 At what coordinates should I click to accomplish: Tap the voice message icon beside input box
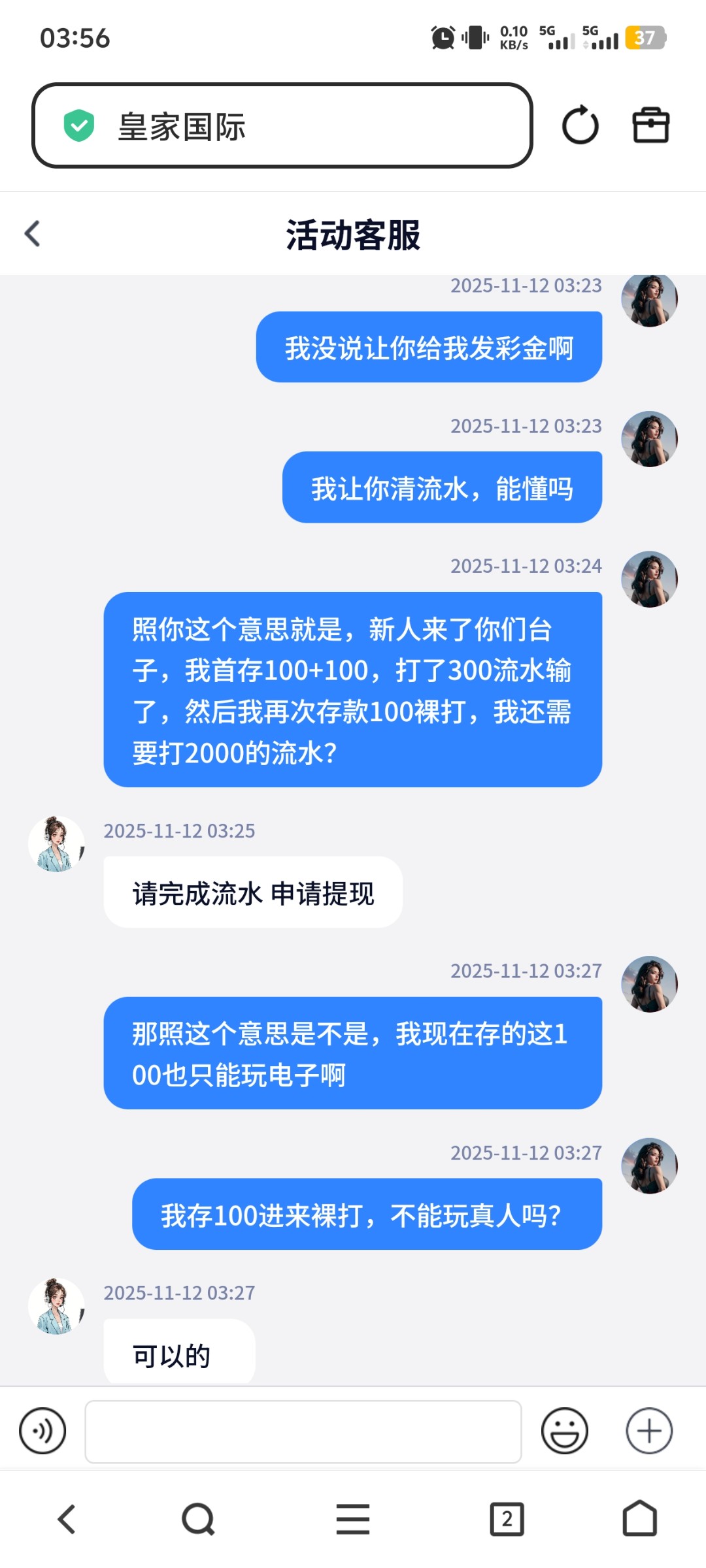pos(42,1429)
